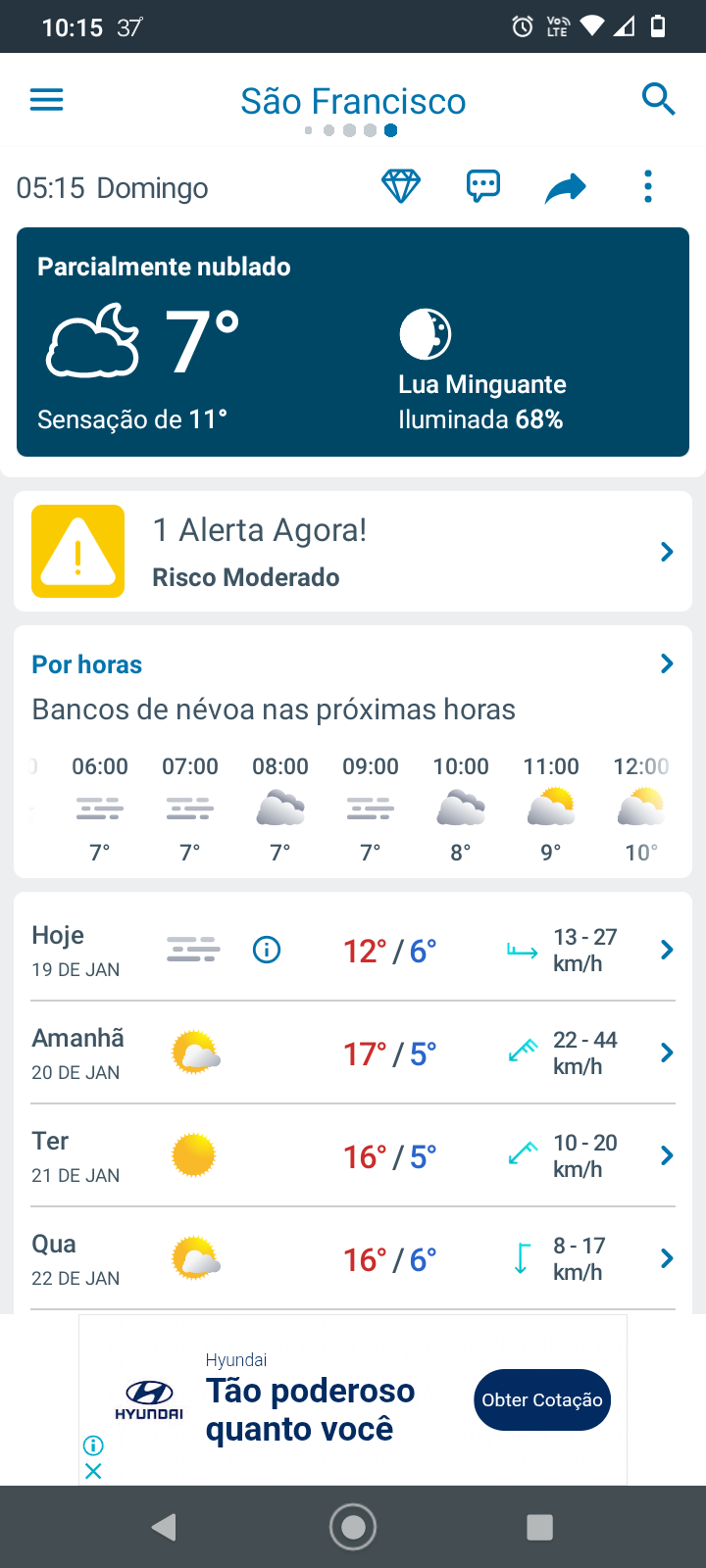
Task: Open Hoje 19 de Jan forecast details
Action: click(353, 951)
